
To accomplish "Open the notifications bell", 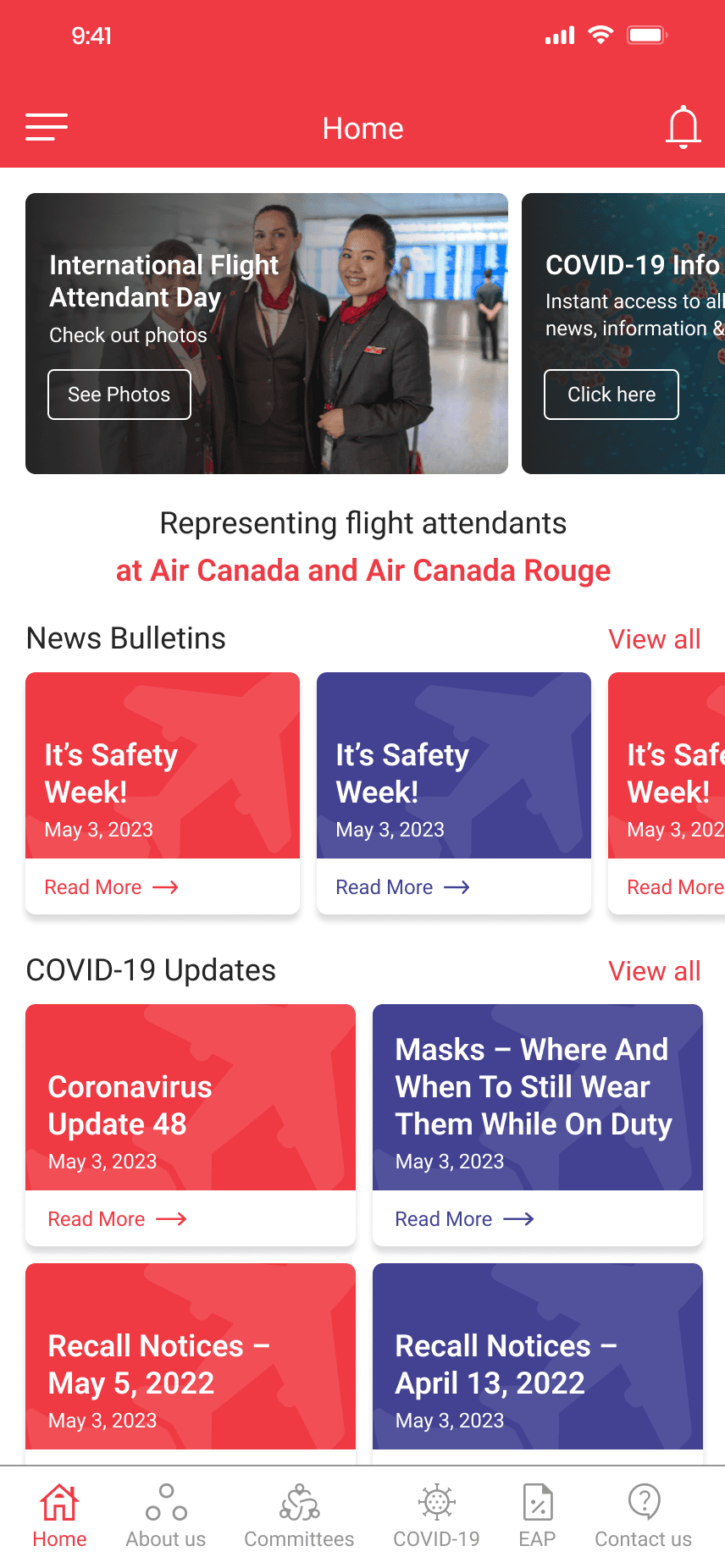I will (x=683, y=127).
